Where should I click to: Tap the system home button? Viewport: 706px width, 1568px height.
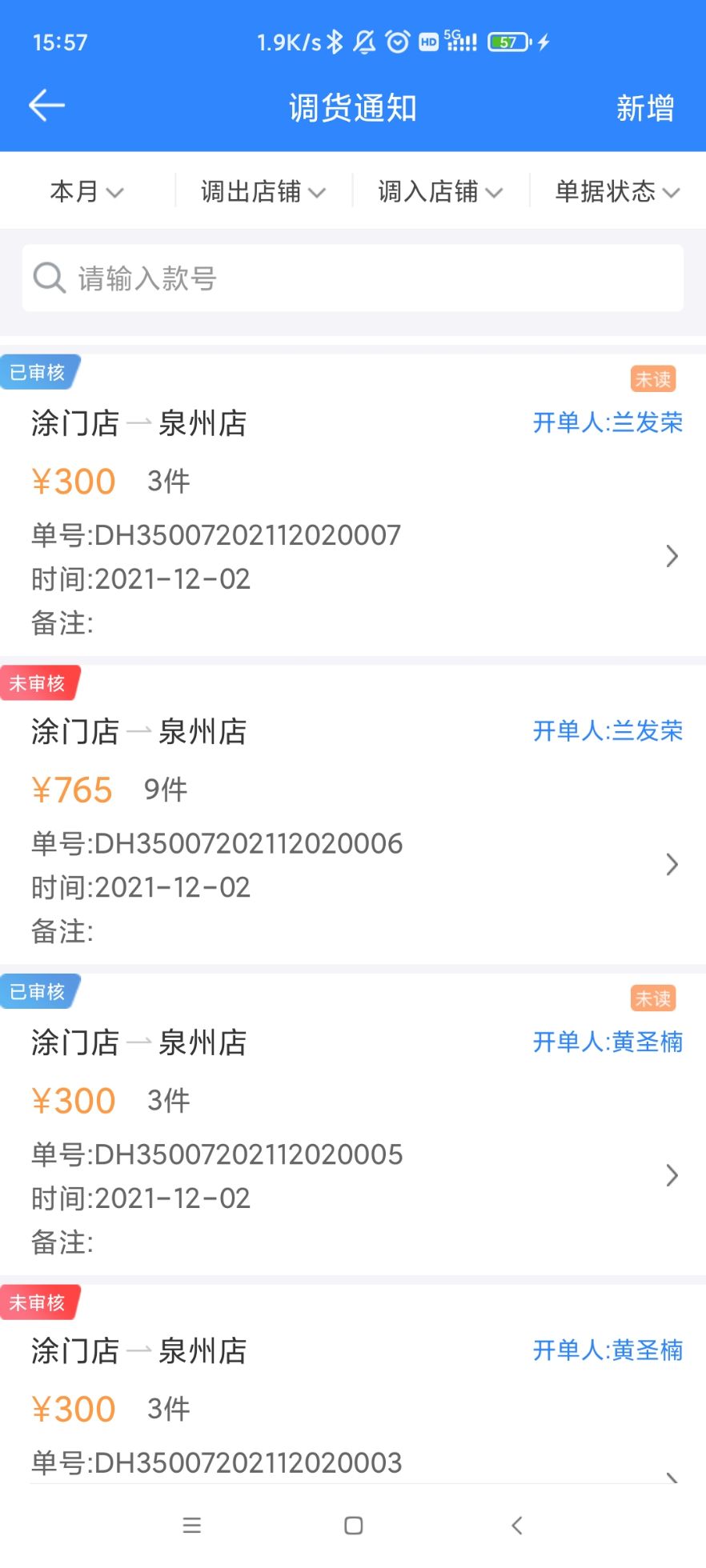click(x=353, y=1526)
